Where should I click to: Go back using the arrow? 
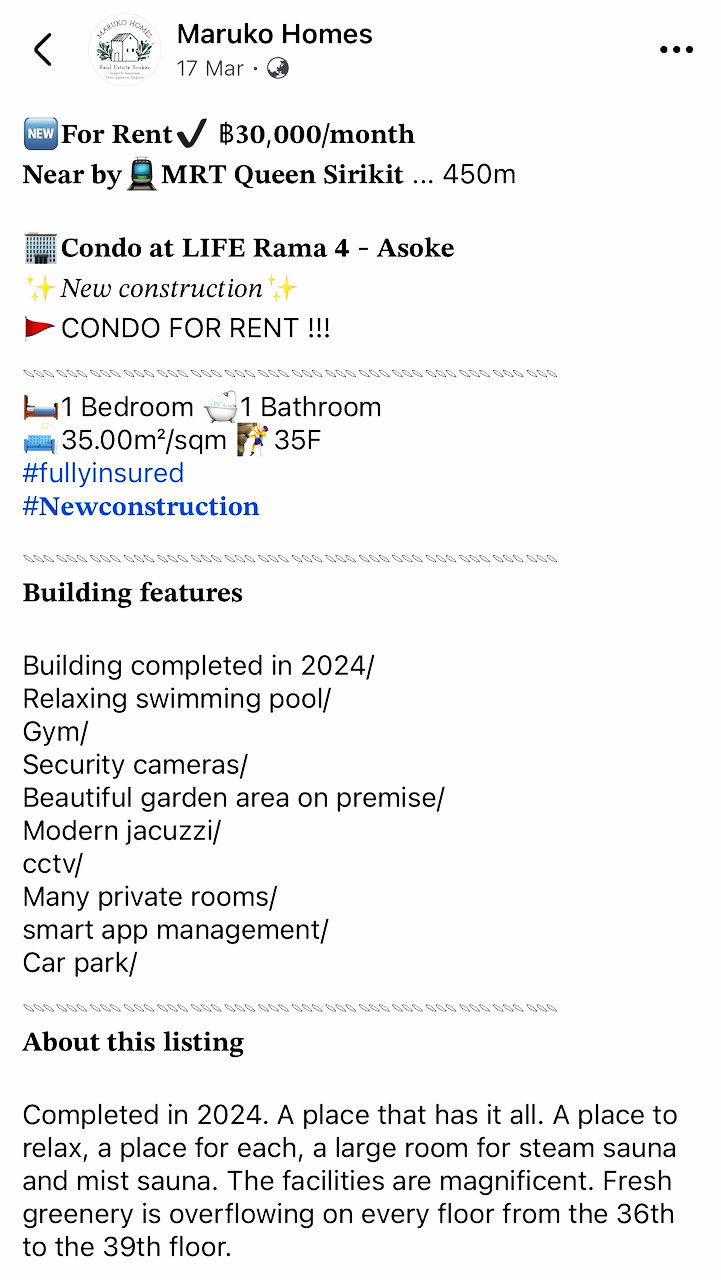(x=42, y=49)
